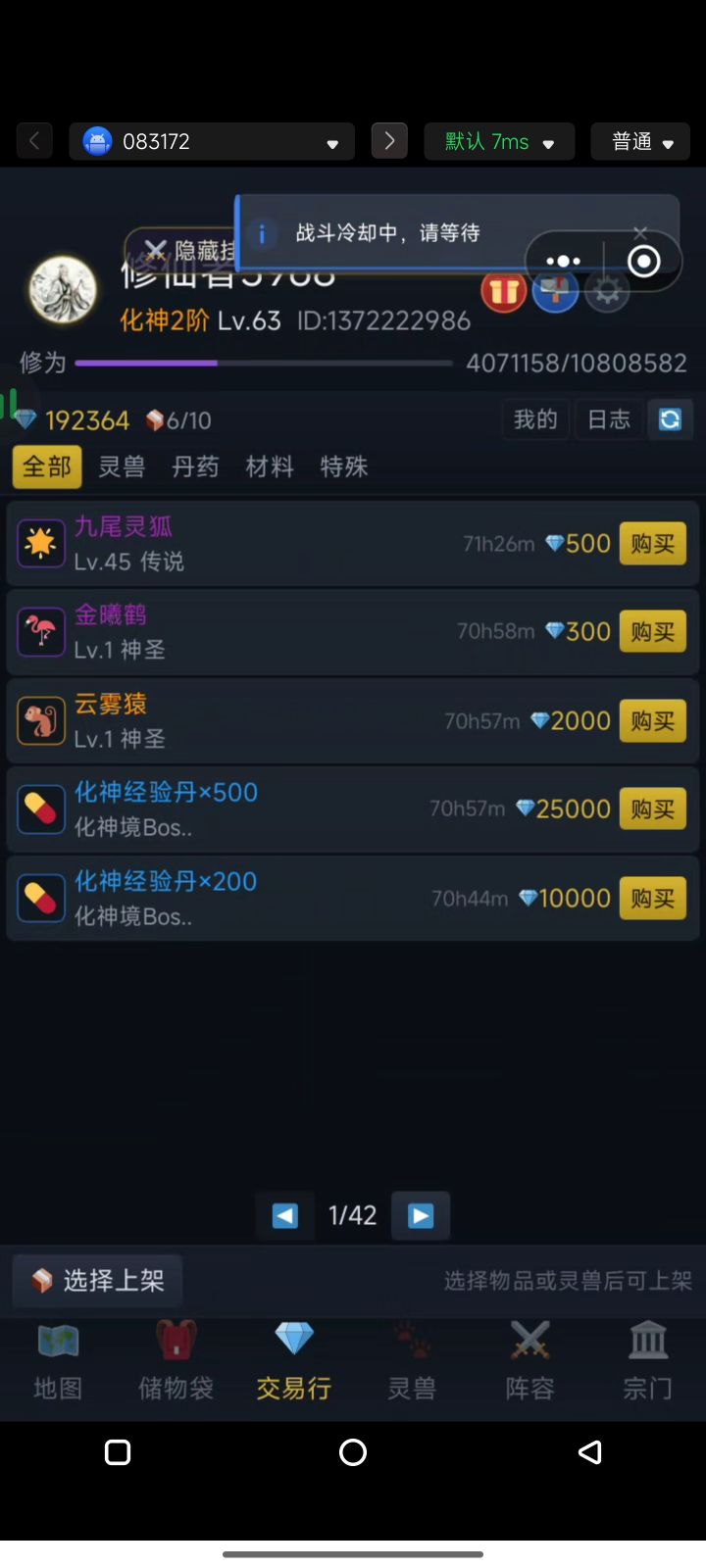Open the gift icon near the player name

tap(503, 291)
